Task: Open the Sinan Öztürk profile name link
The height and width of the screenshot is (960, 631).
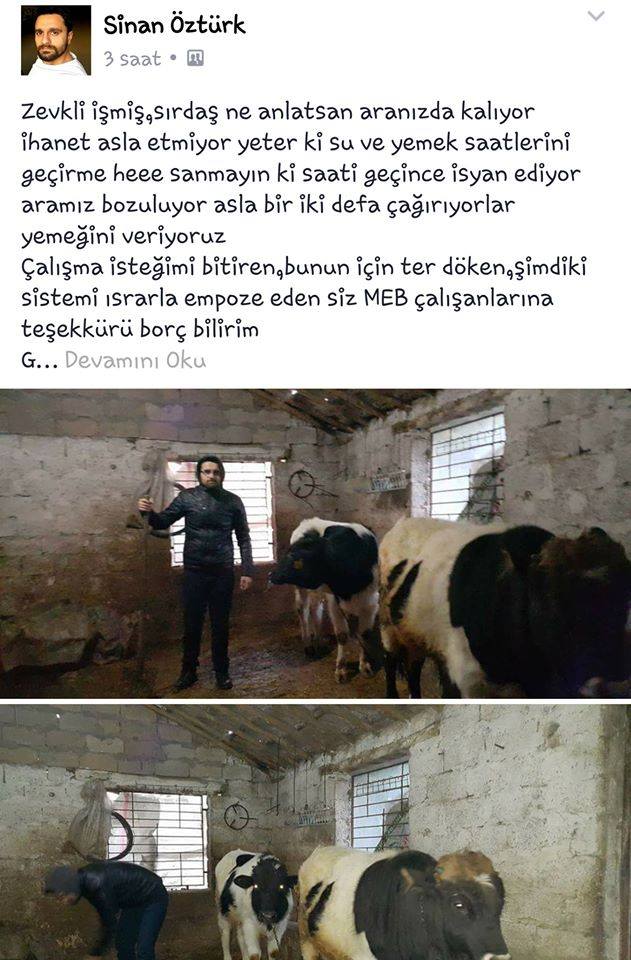Action: (174, 25)
